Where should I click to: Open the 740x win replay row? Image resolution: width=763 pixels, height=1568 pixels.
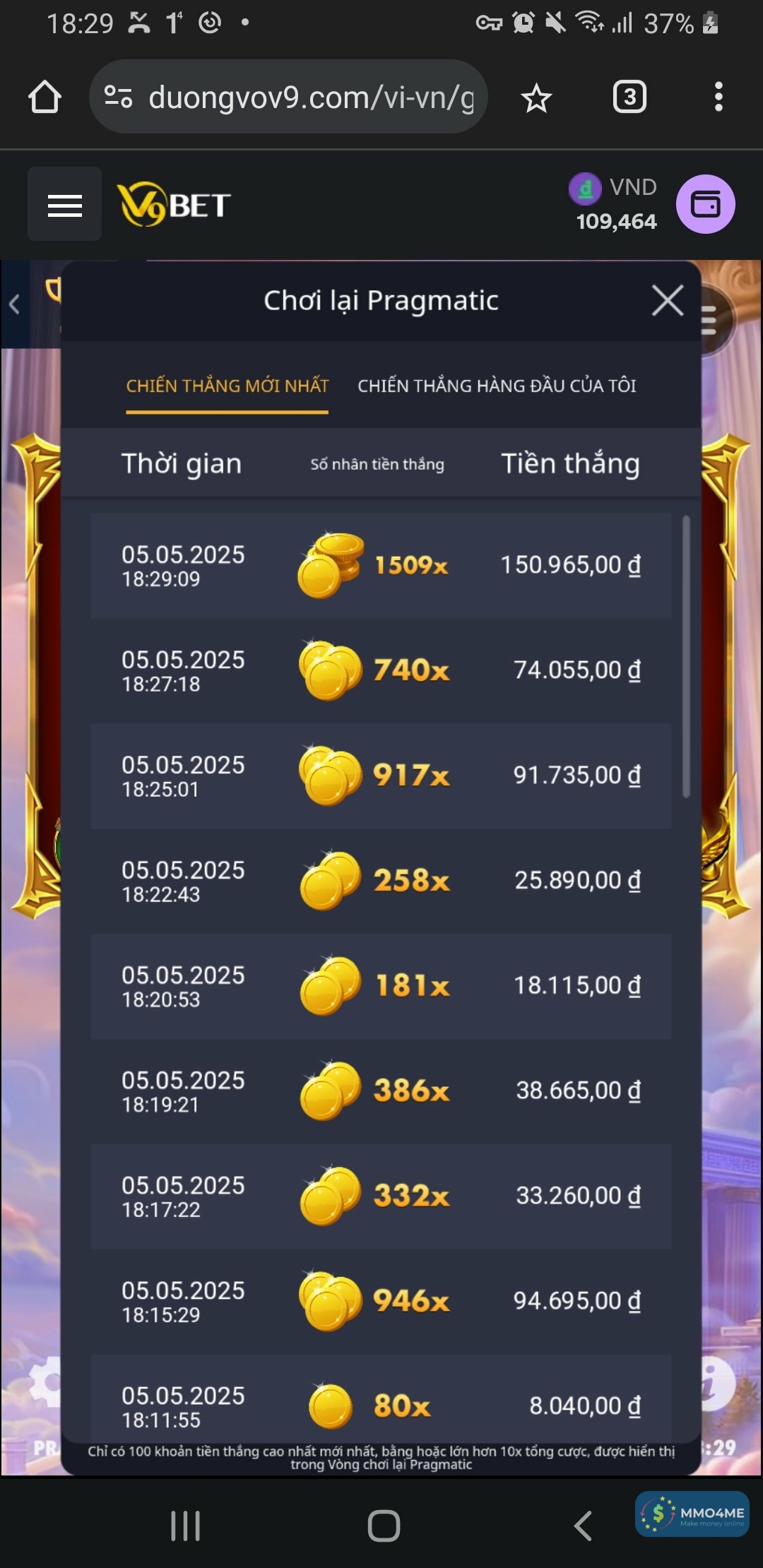tap(381, 670)
